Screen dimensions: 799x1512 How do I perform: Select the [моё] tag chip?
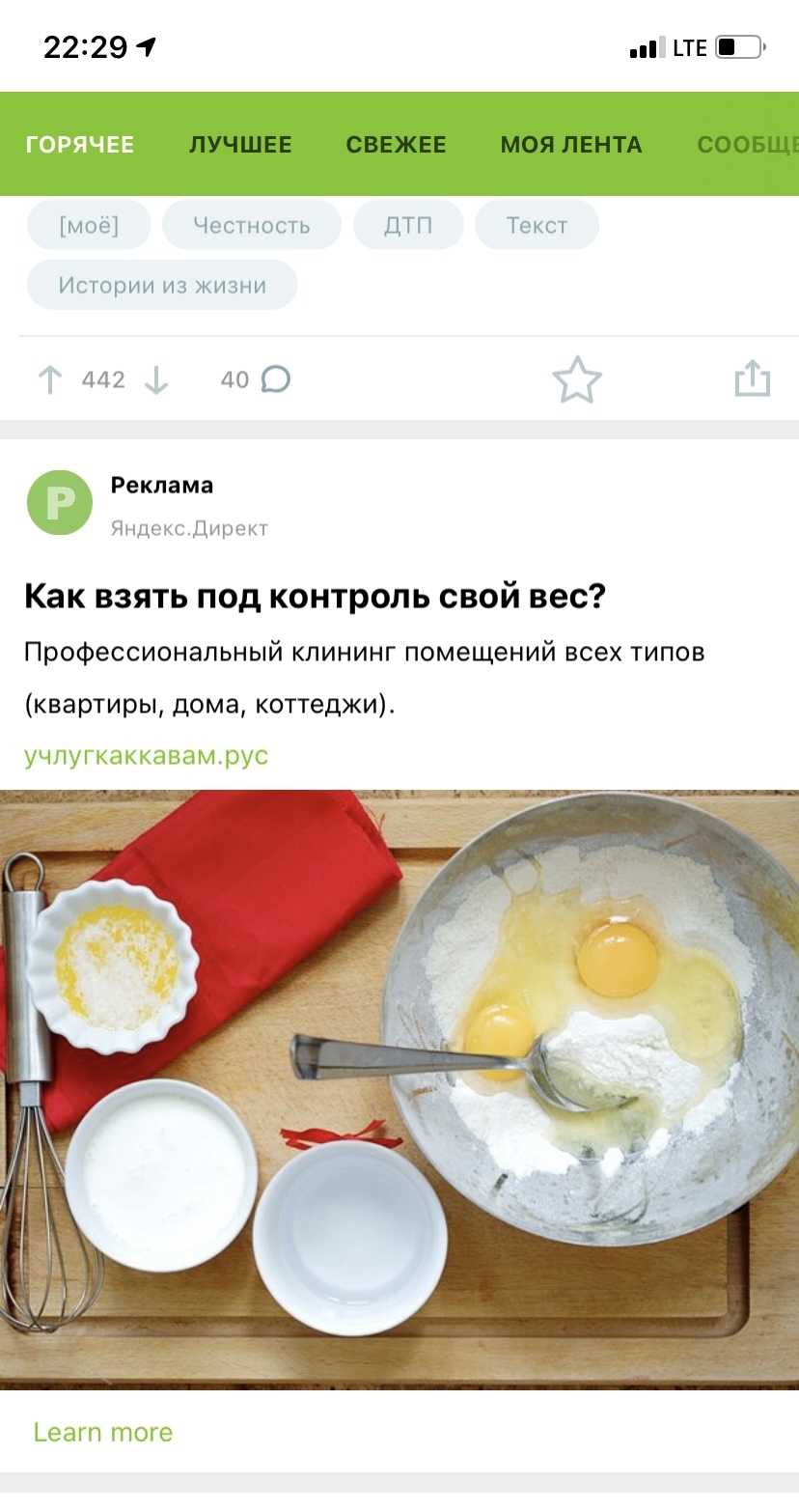point(89,226)
